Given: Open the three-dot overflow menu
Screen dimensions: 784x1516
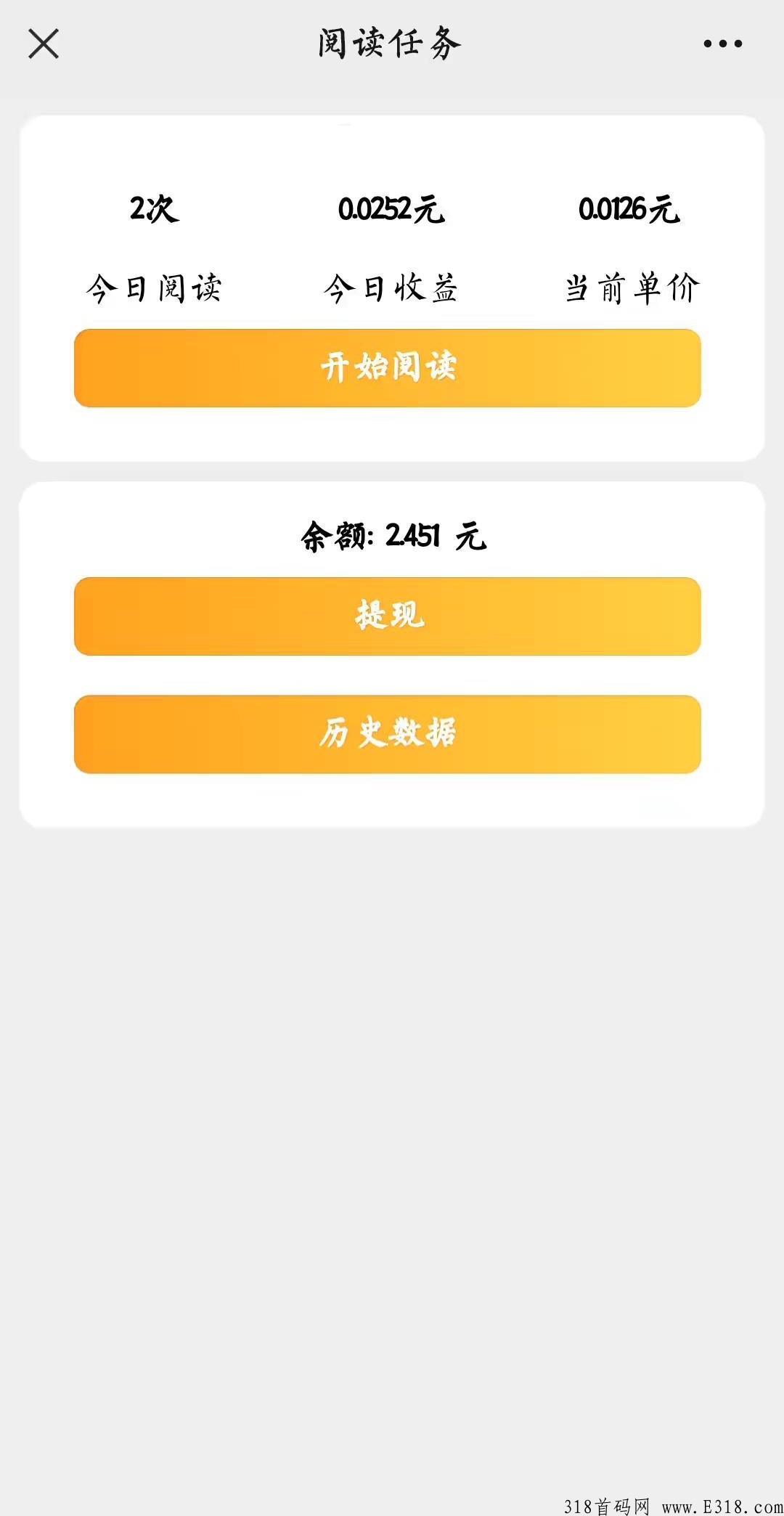Looking at the screenshot, I should [x=723, y=44].
